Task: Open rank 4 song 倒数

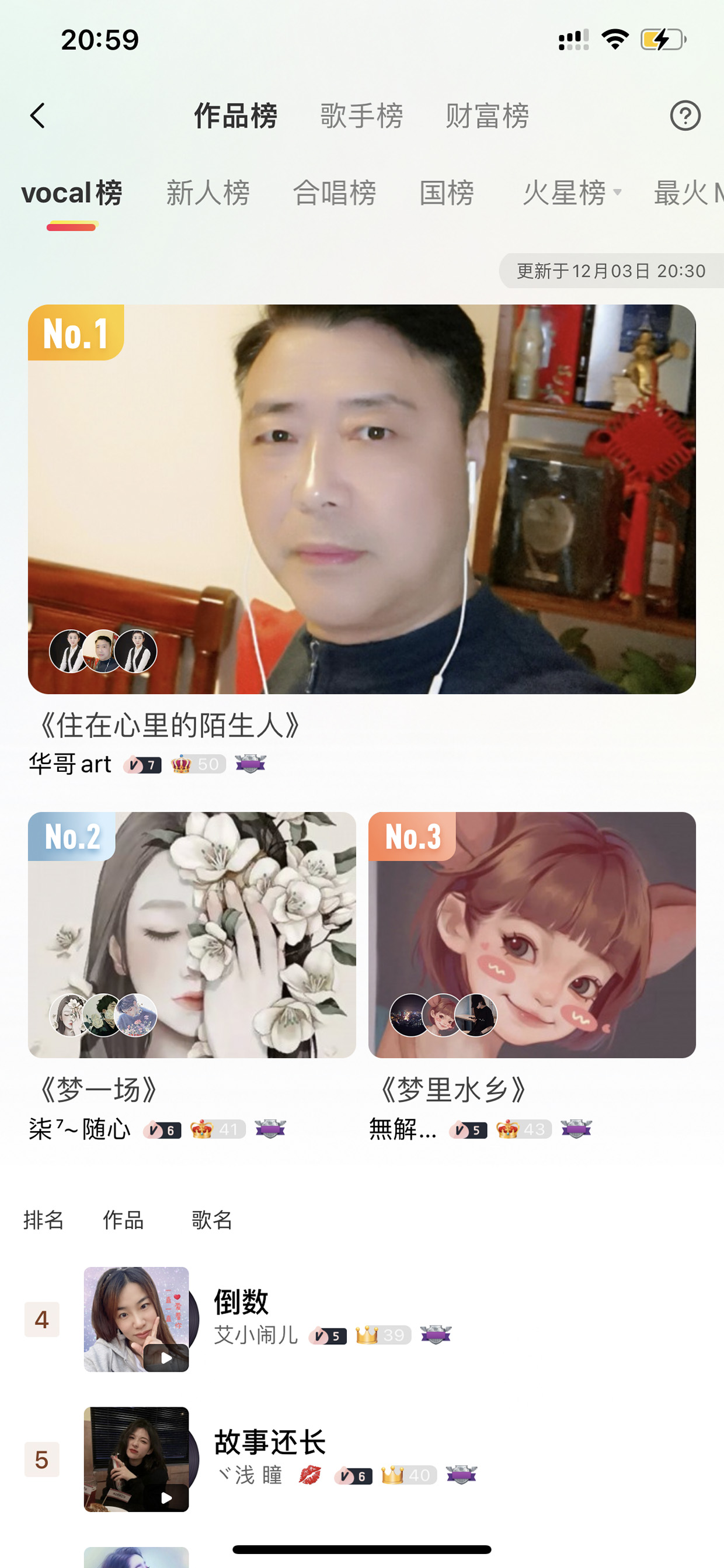Action: [361, 1319]
